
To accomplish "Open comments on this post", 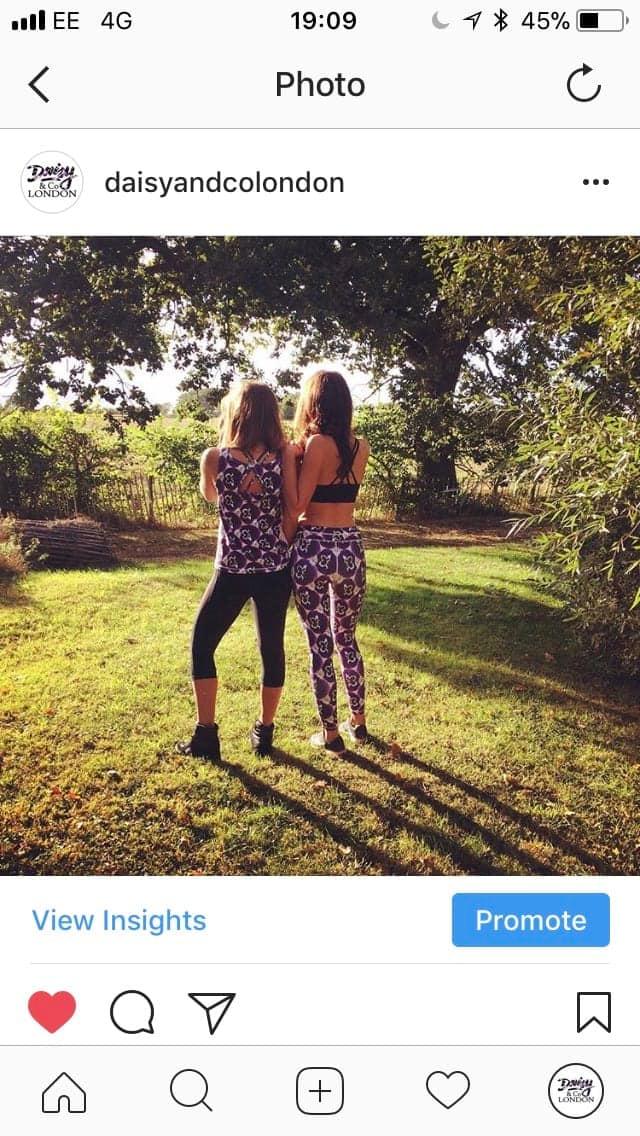I will [132, 1012].
